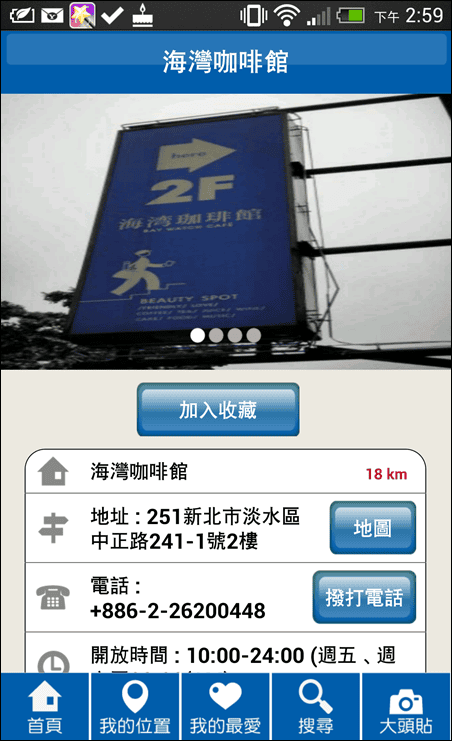
Task: Select the second photo page dot
Action: click(216, 335)
